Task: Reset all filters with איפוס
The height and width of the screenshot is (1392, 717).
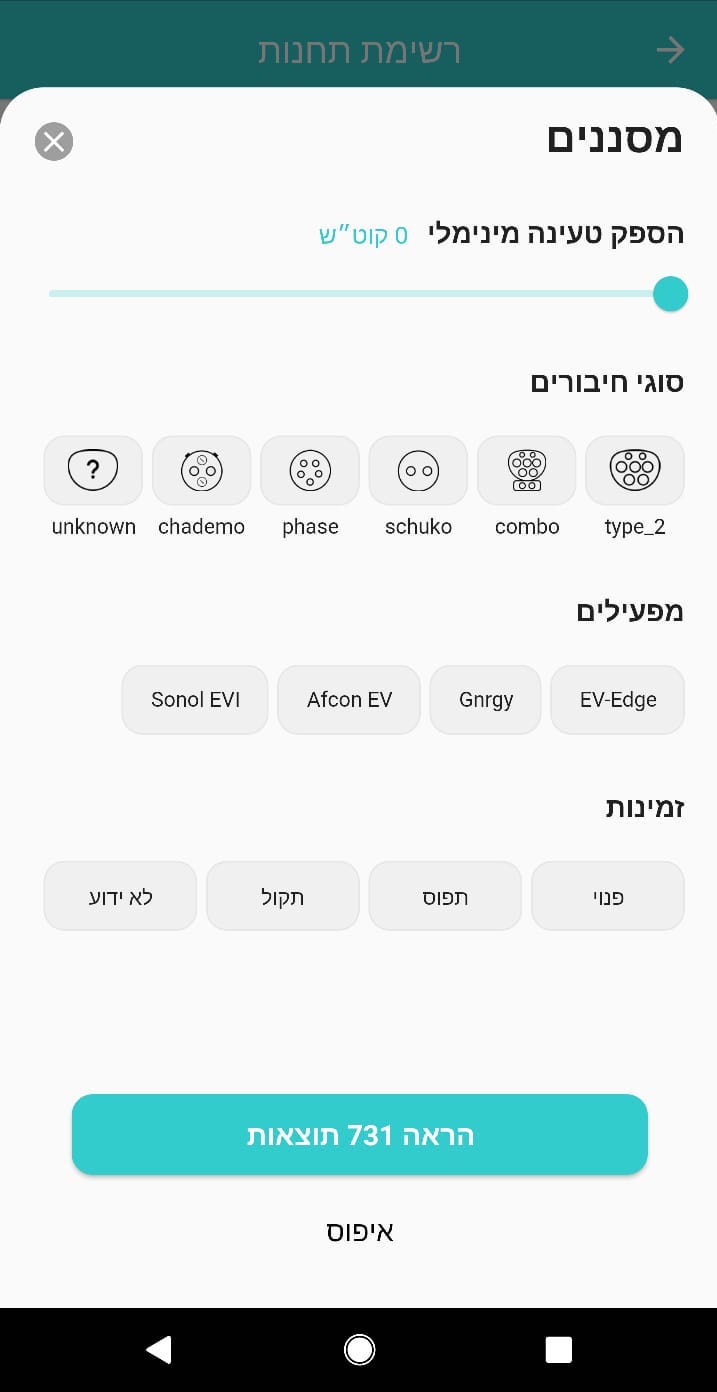Action: [360, 1231]
